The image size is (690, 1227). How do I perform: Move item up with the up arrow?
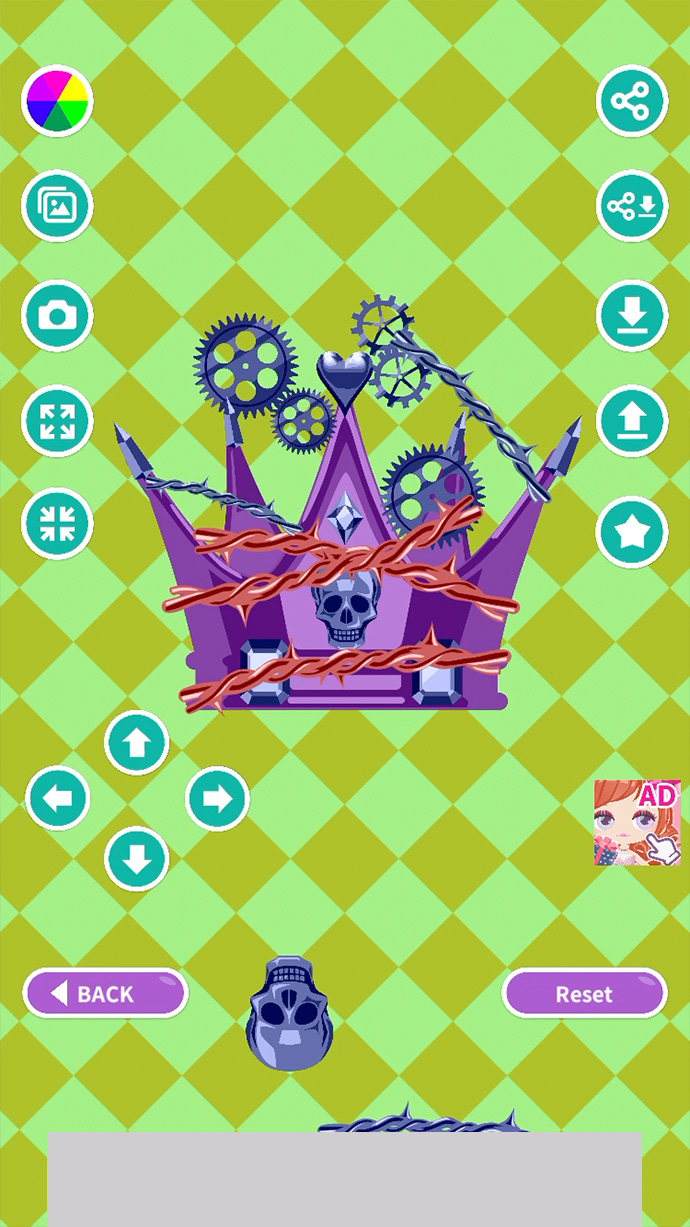coord(137,743)
